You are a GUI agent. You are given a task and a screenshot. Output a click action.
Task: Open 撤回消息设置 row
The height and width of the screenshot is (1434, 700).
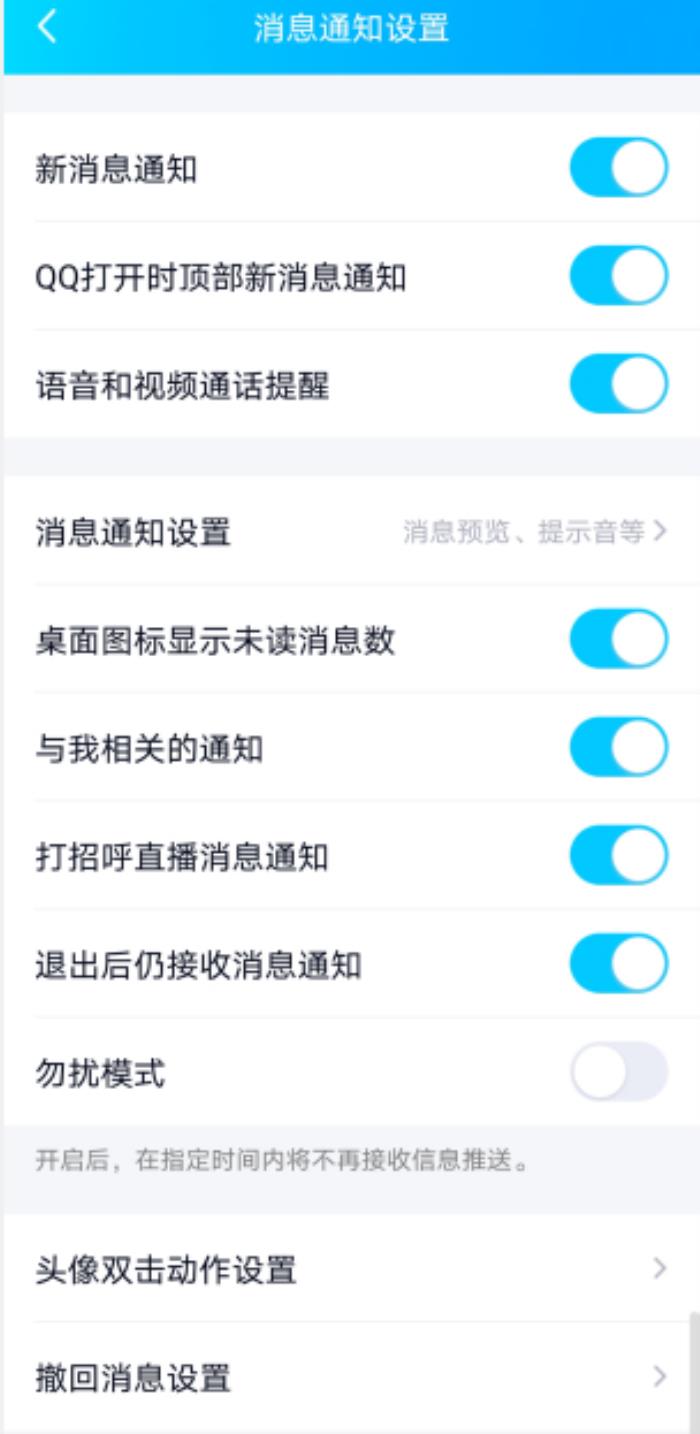pyautogui.click(x=350, y=1377)
